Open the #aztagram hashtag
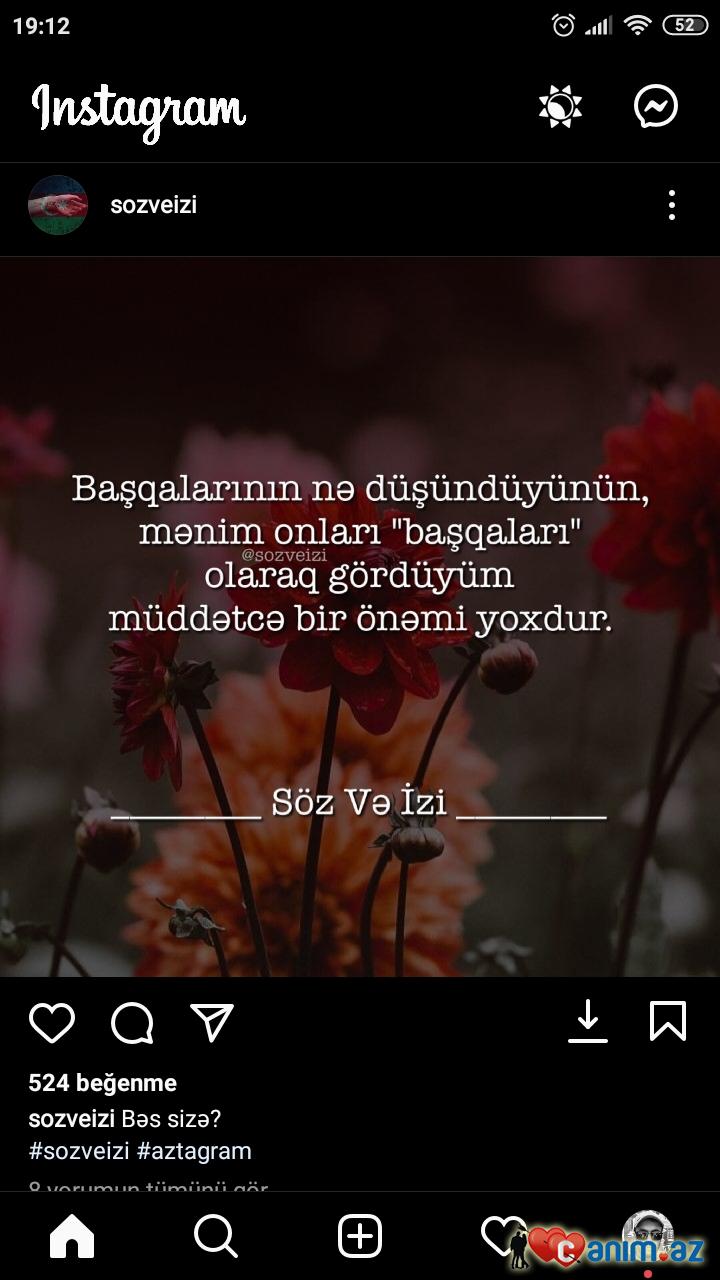 coord(194,1151)
